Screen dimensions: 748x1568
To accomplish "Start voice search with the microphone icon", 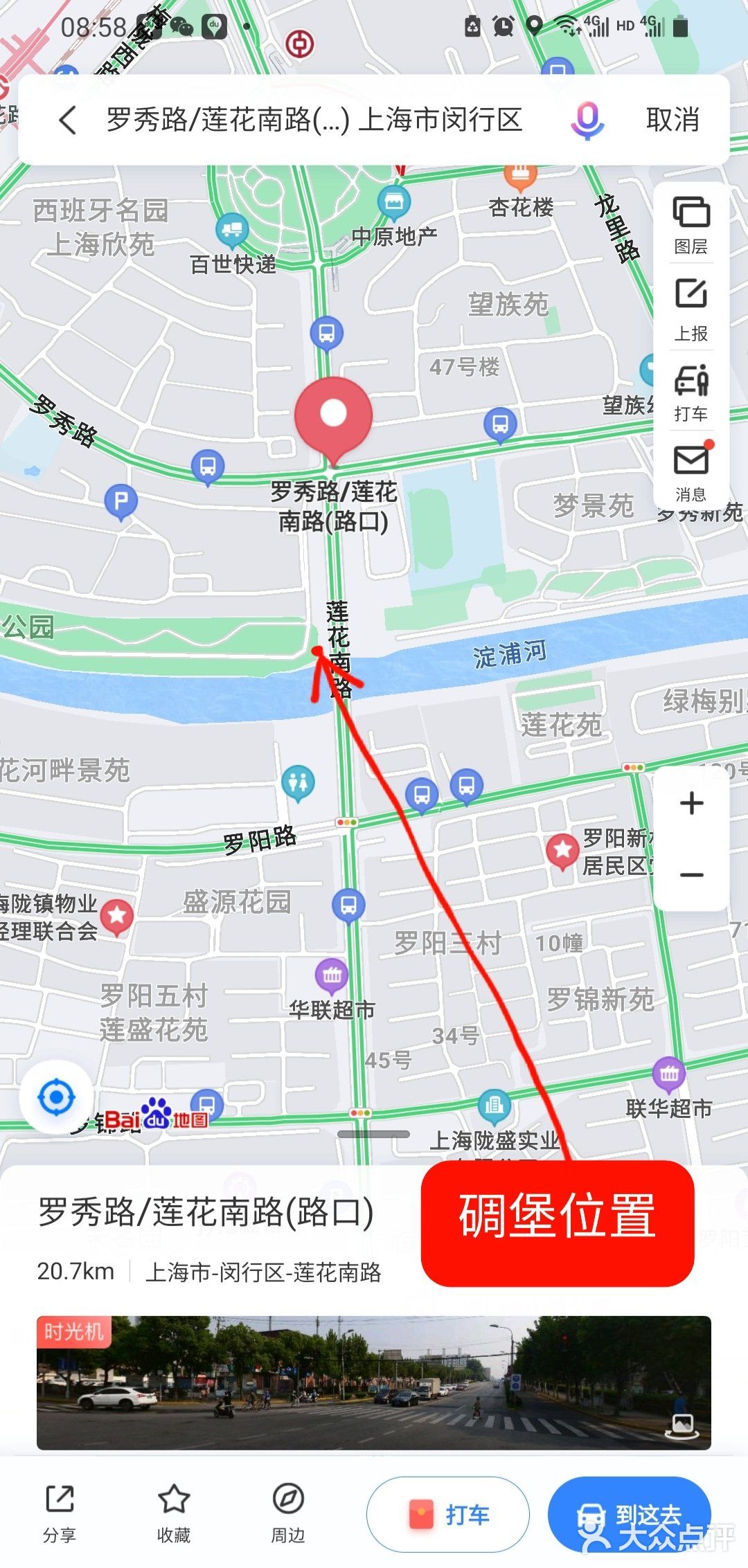I will [587, 119].
